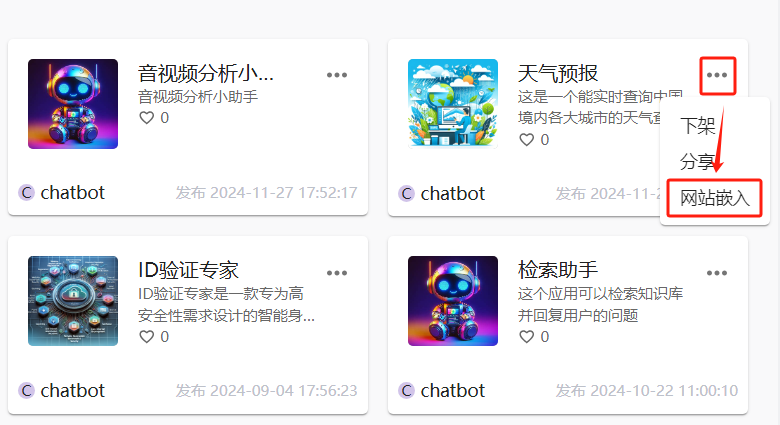This screenshot has width=780, height=425.
Task: Choose 分享 in the dropdown menu
Action: 697,162
